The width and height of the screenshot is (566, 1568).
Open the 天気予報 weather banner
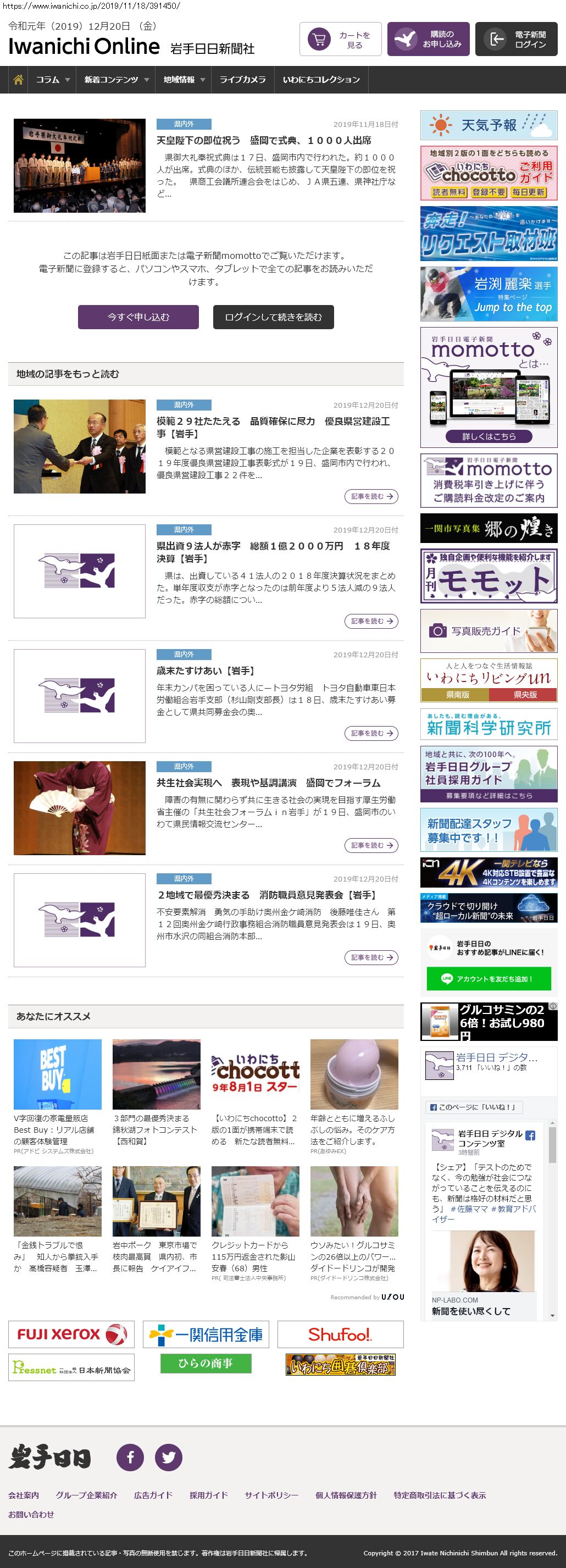[489, 125]
